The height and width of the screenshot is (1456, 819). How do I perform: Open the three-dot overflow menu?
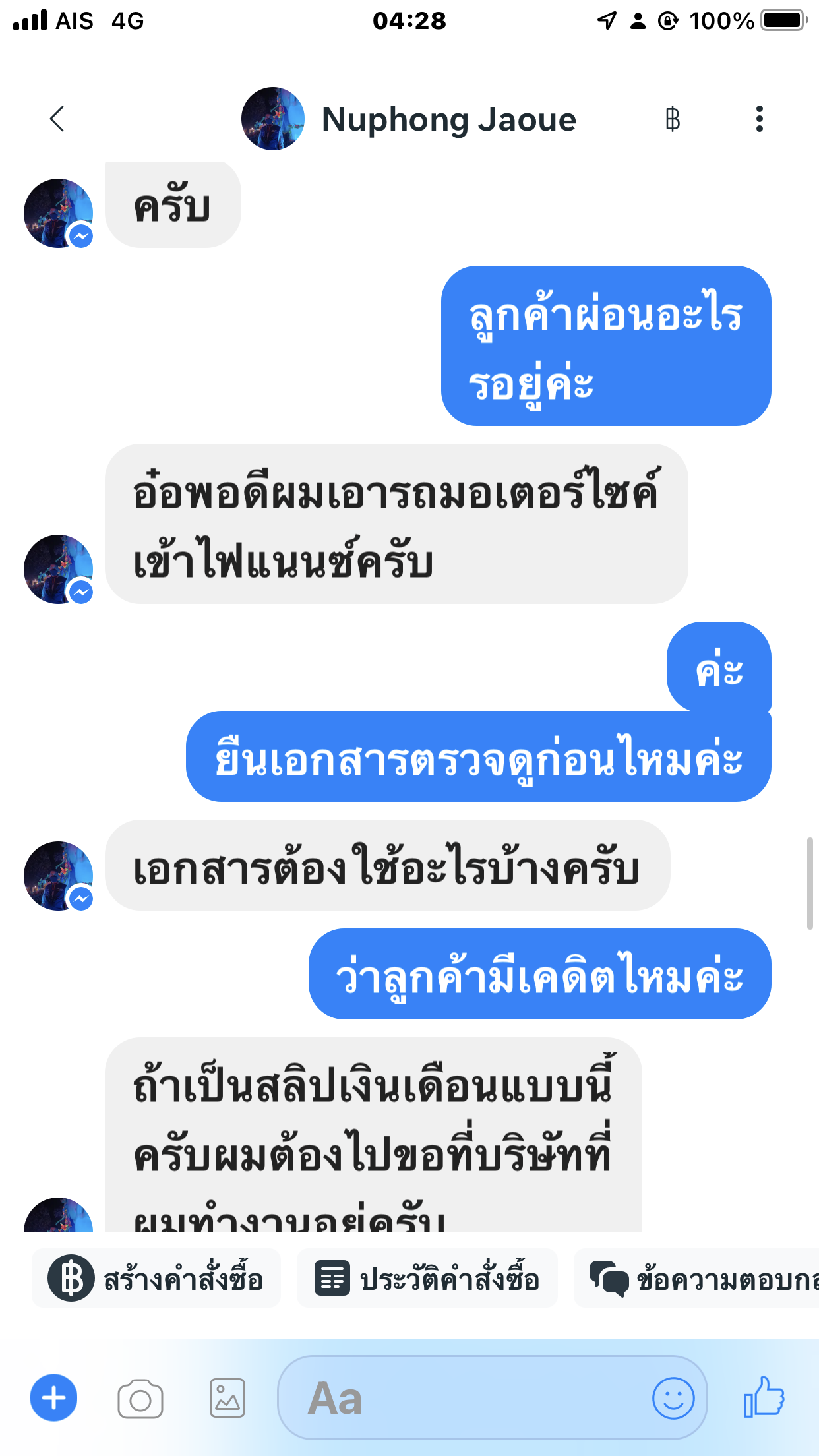click(760, 119)
